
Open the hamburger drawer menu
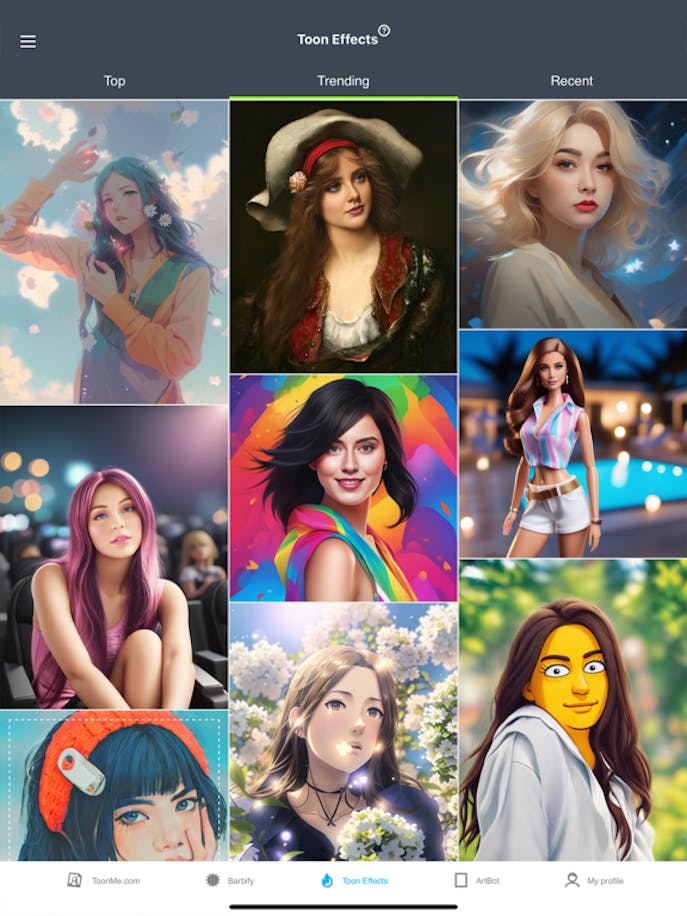click(x=28, y=41)
